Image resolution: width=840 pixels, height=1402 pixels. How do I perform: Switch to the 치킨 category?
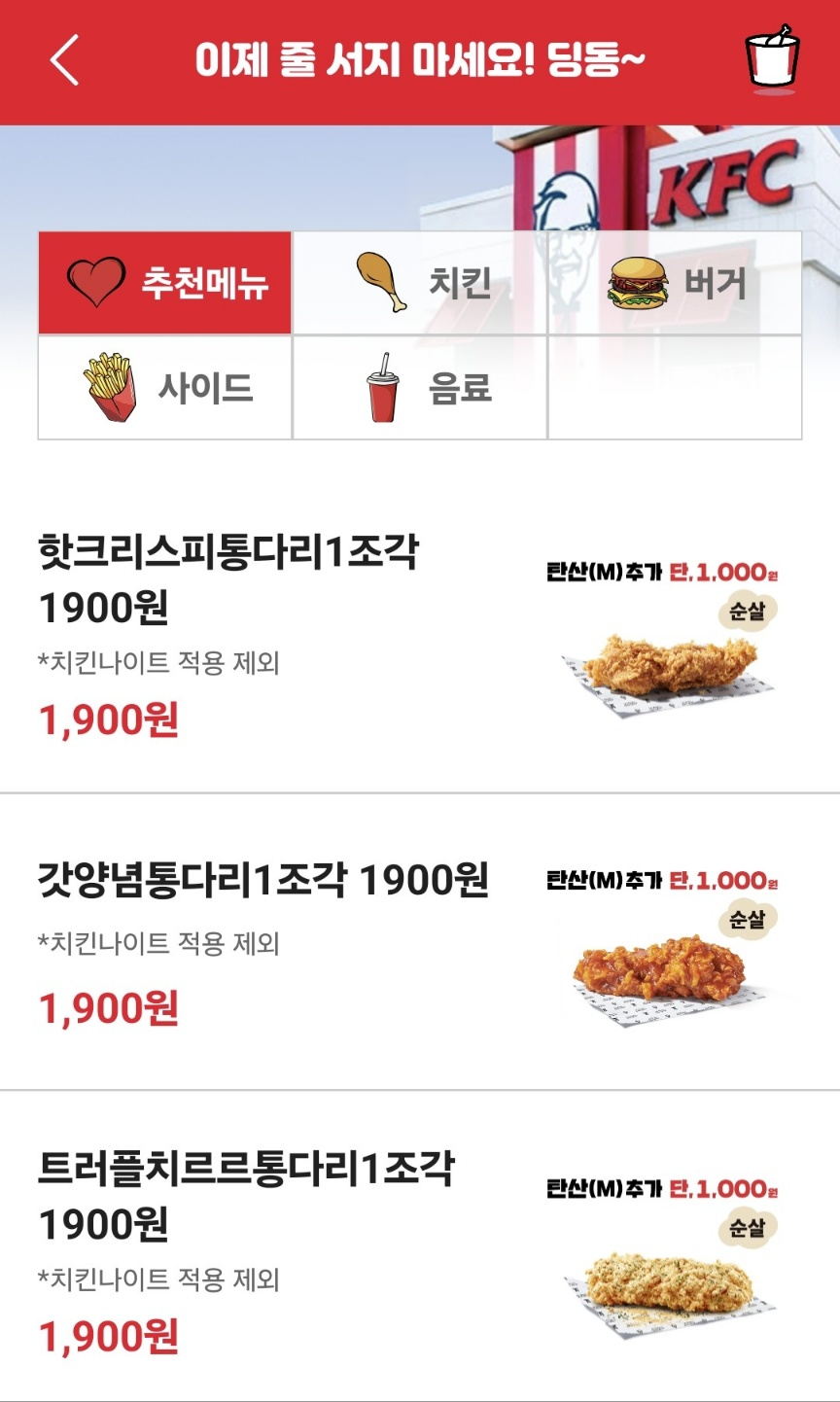(x=420, y=283)
